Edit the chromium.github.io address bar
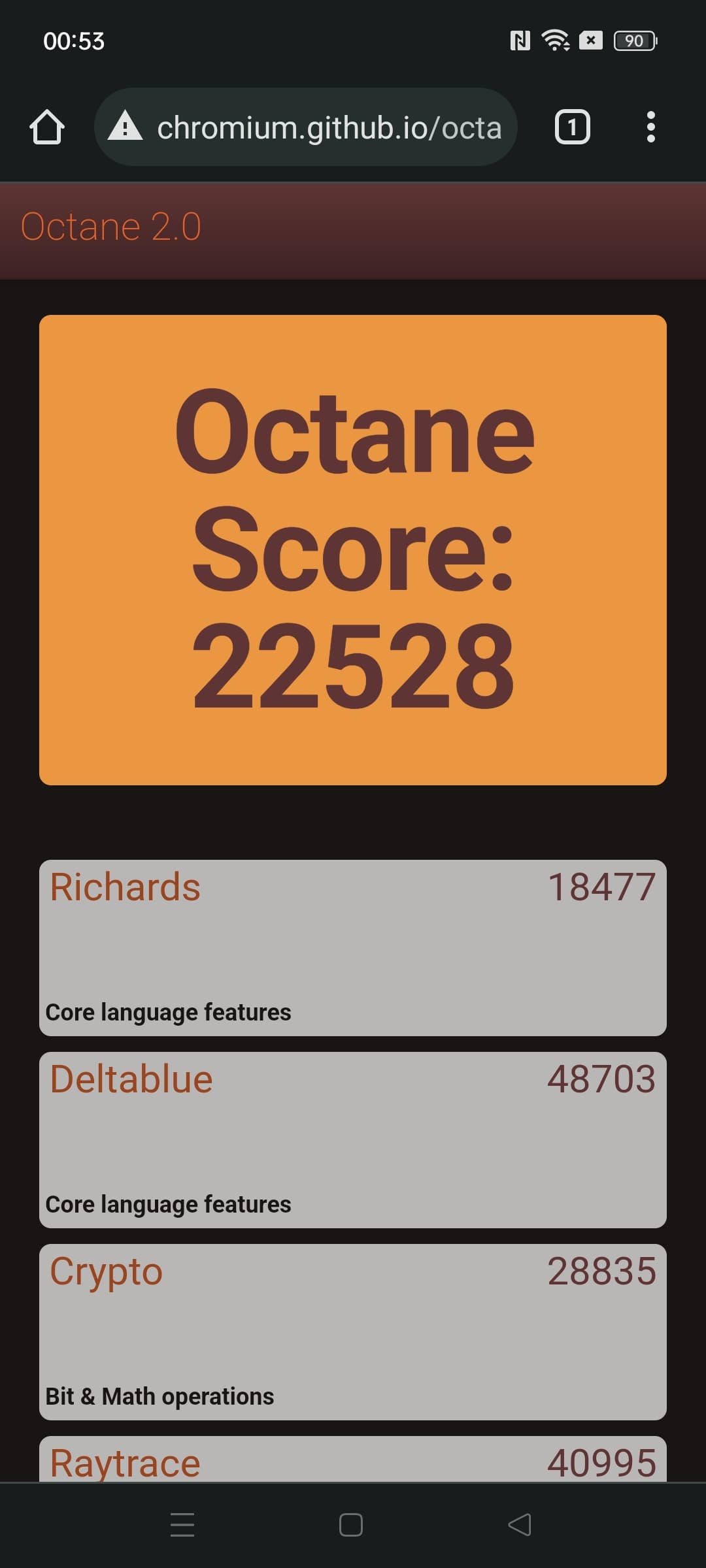The height and width of the screenshot is (1568, 706). (x=329, y=127)
